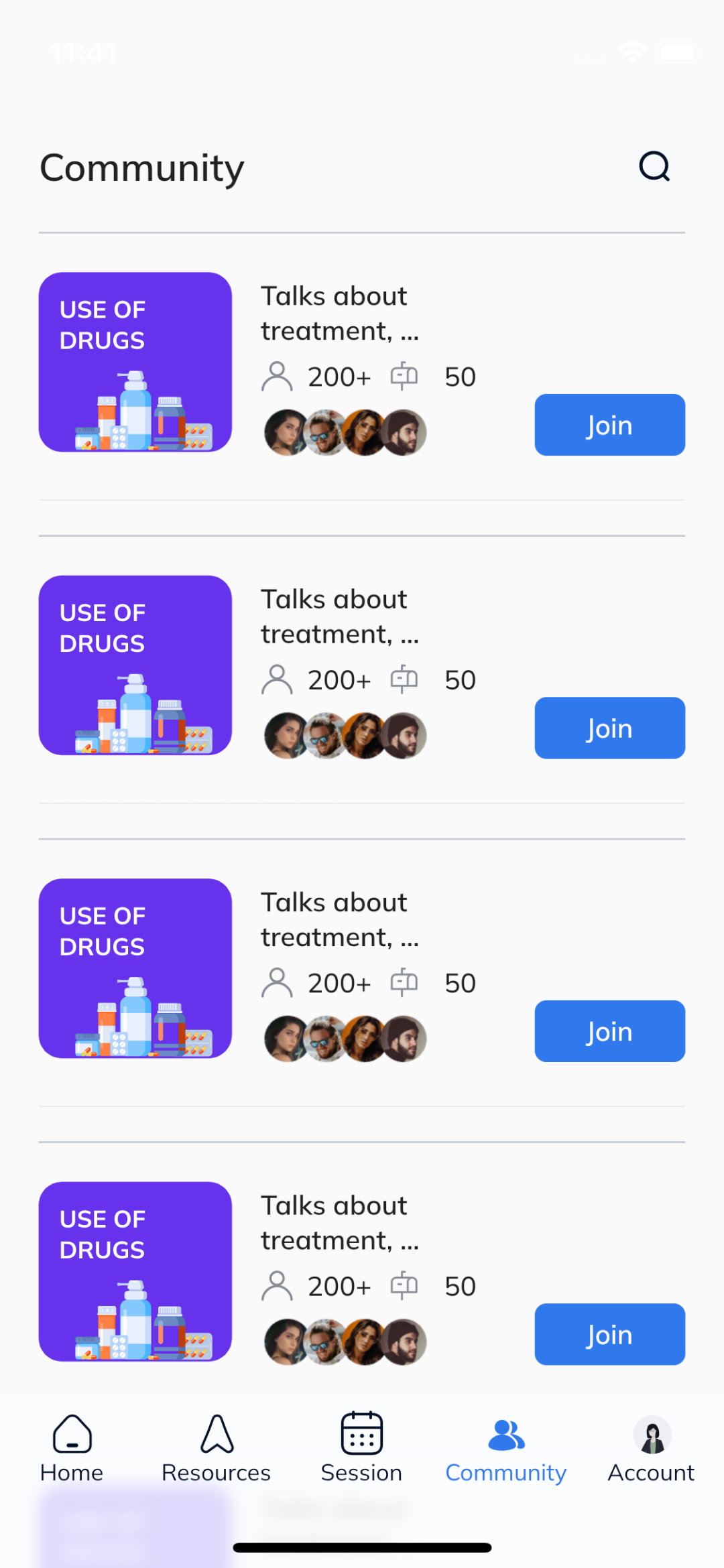The image size is (724, 1568).
Task: Open the first Use of Drugs group thumbnail
Action: click(x=134, y=361)
